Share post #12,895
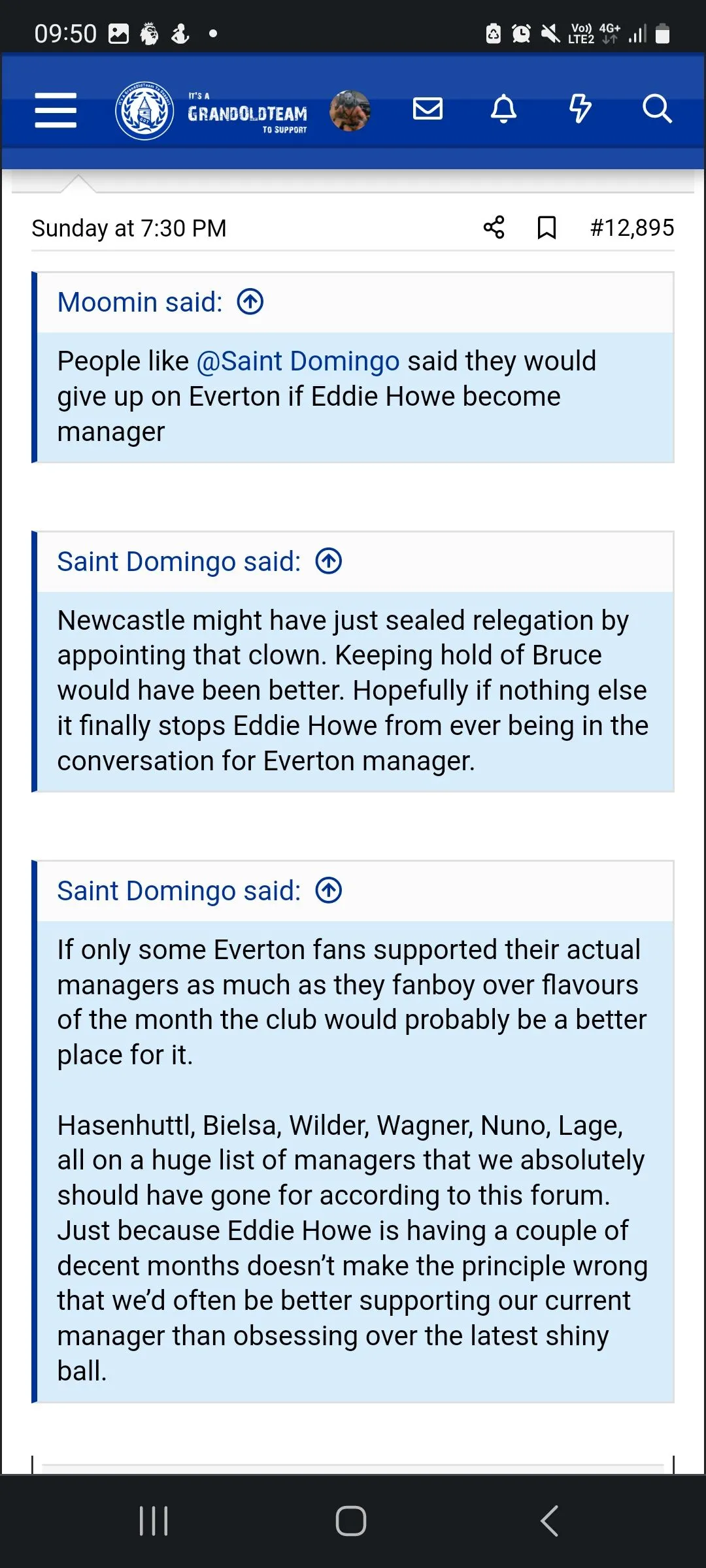 click(494, 227)
